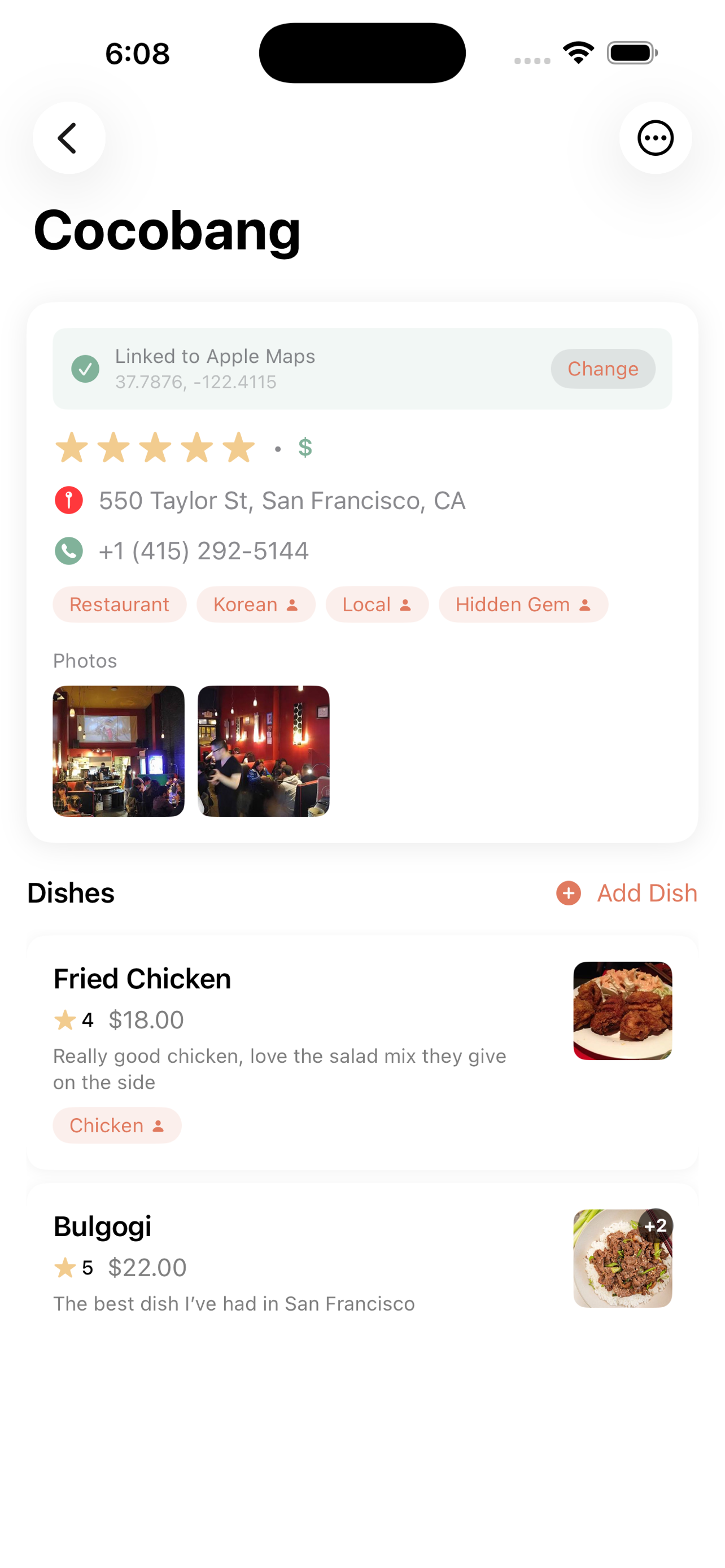
Task: Tap the back arrow icon
Action: pos(68,138)
